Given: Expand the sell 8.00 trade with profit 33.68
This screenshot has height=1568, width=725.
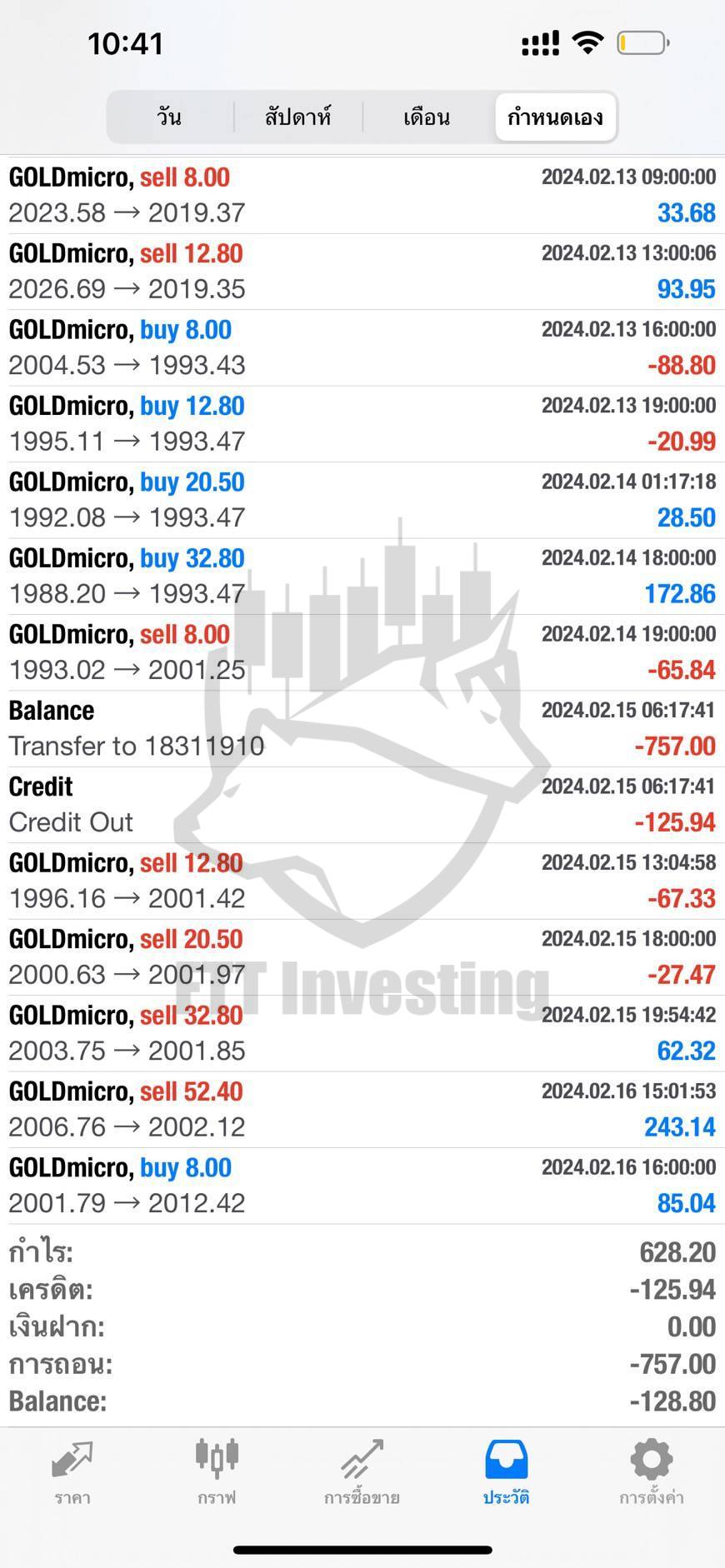Looking at the screenshot, I should coord(362,195).
